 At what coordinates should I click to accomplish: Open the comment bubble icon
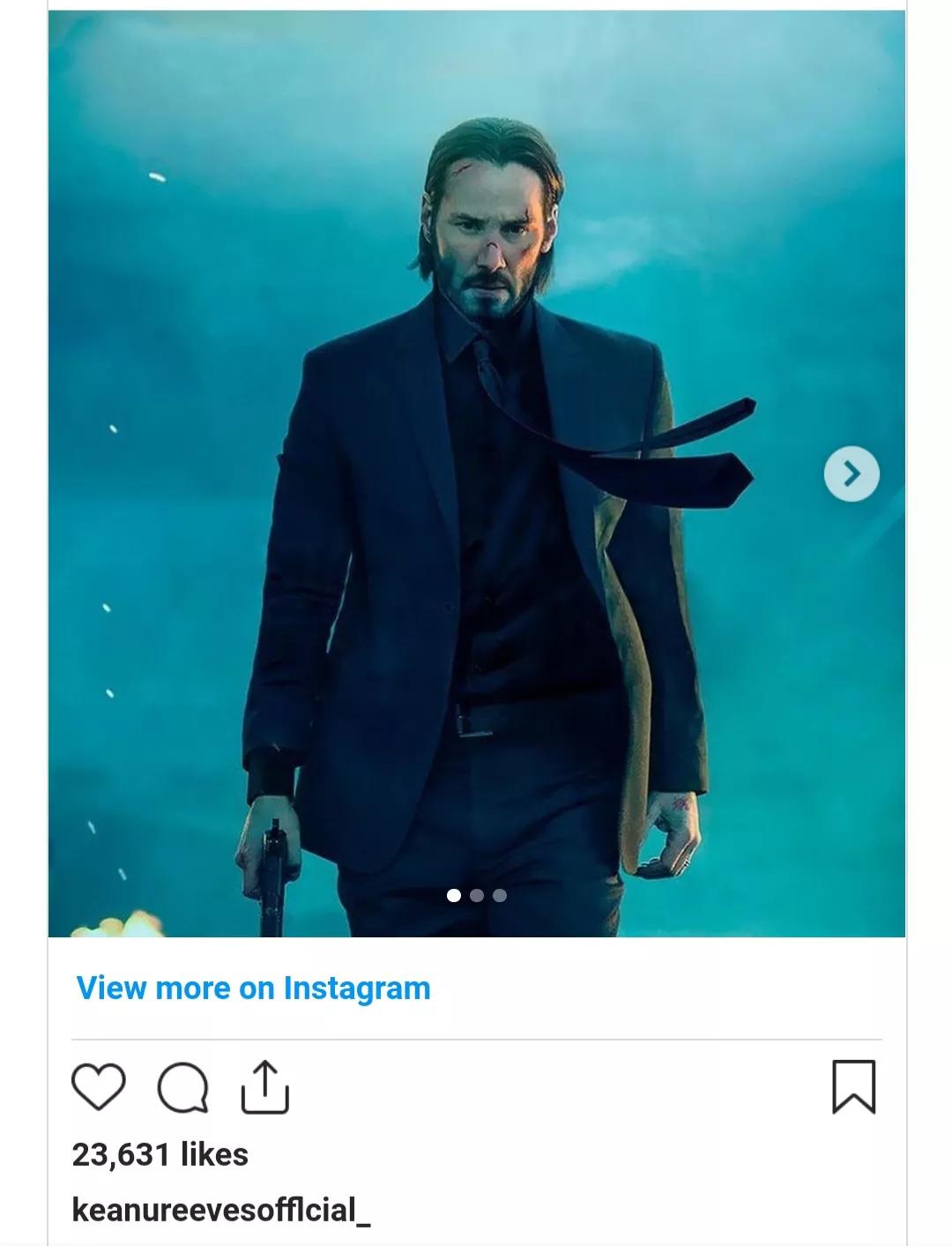tap(182, 1086)
